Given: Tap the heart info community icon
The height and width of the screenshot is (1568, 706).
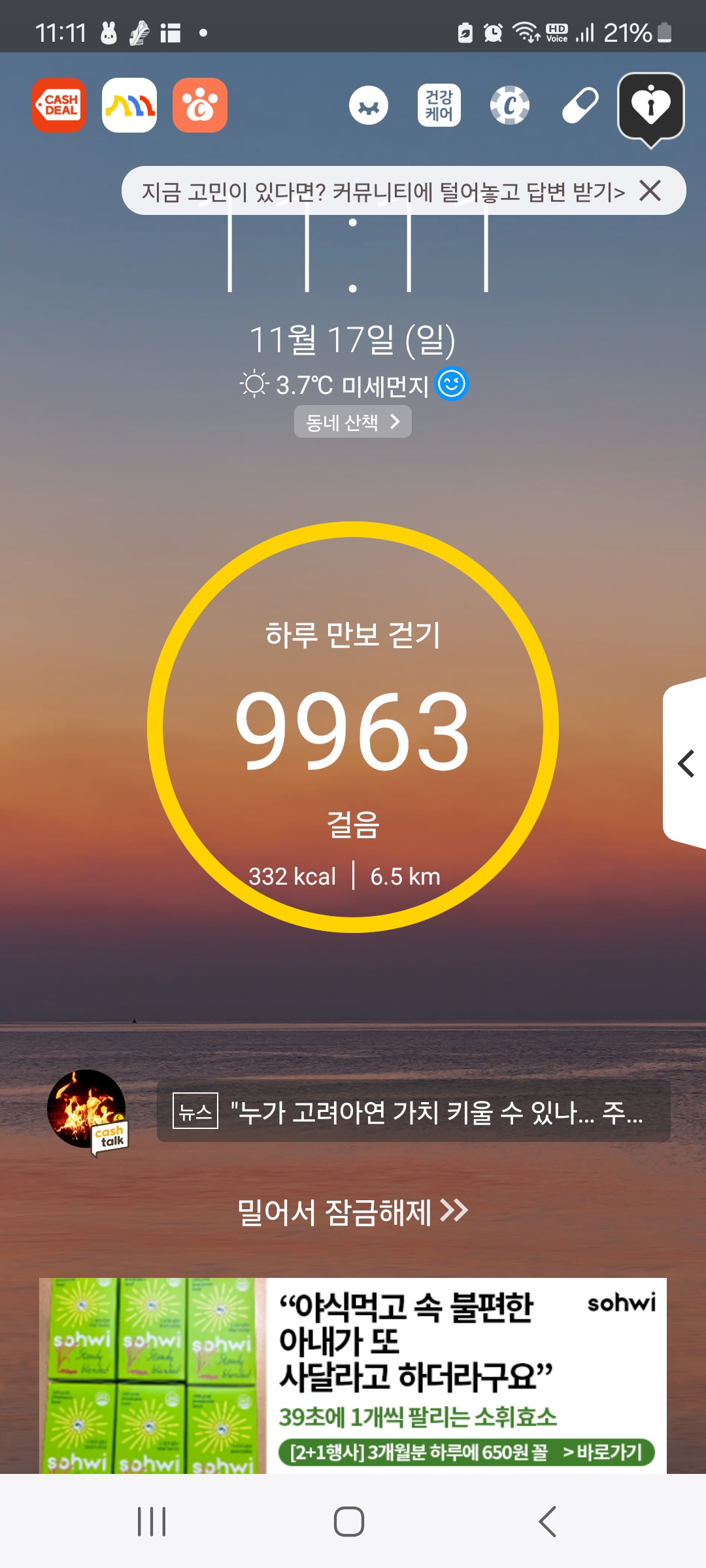Looking at the screenshot, I should 651,106.
